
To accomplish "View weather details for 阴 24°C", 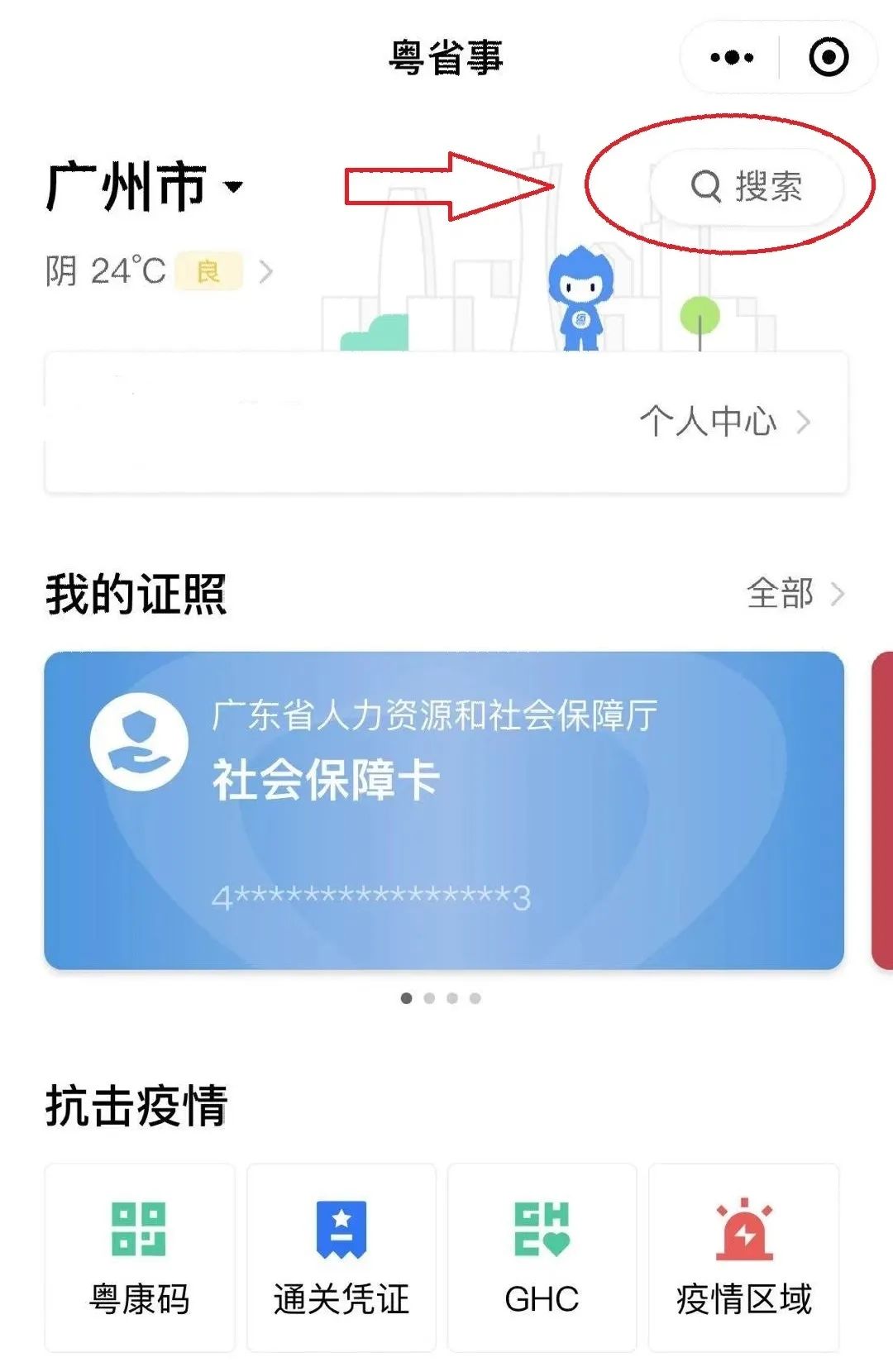I will (159, 271).
